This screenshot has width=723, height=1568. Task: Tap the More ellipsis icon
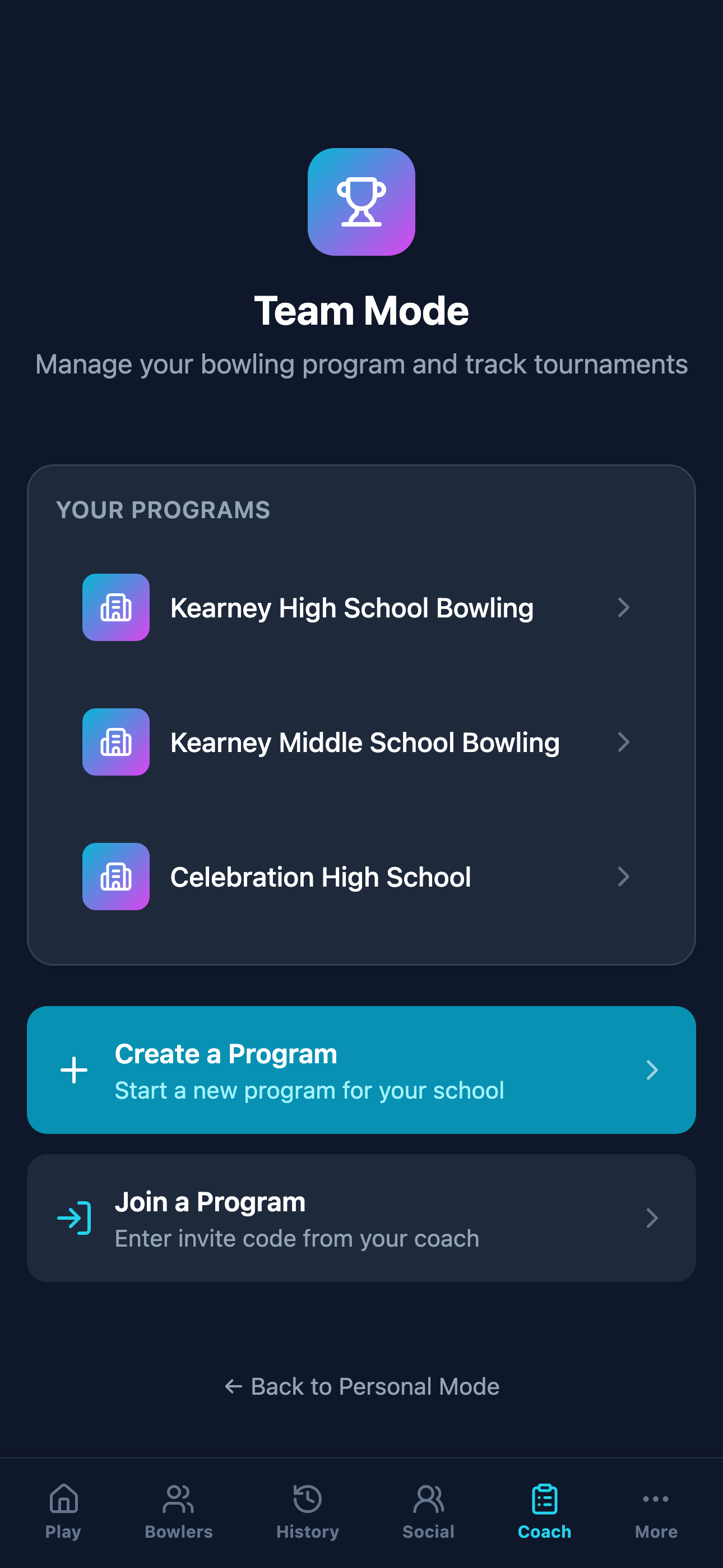click(x=656, y=1497)
